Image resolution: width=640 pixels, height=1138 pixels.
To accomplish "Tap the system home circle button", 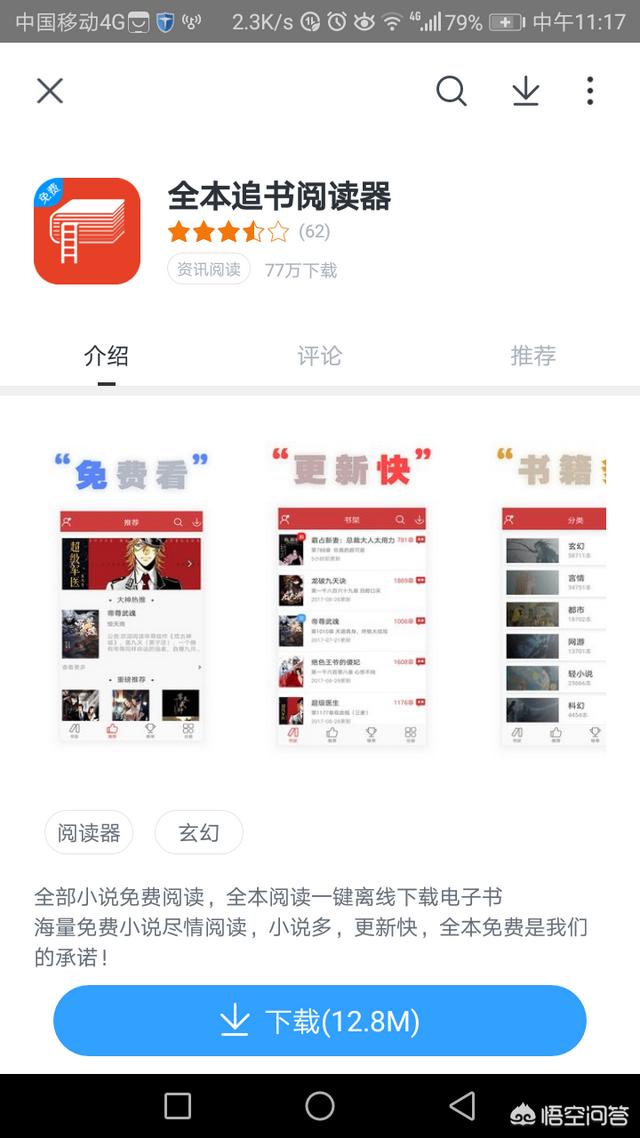I will (319, 1105).
